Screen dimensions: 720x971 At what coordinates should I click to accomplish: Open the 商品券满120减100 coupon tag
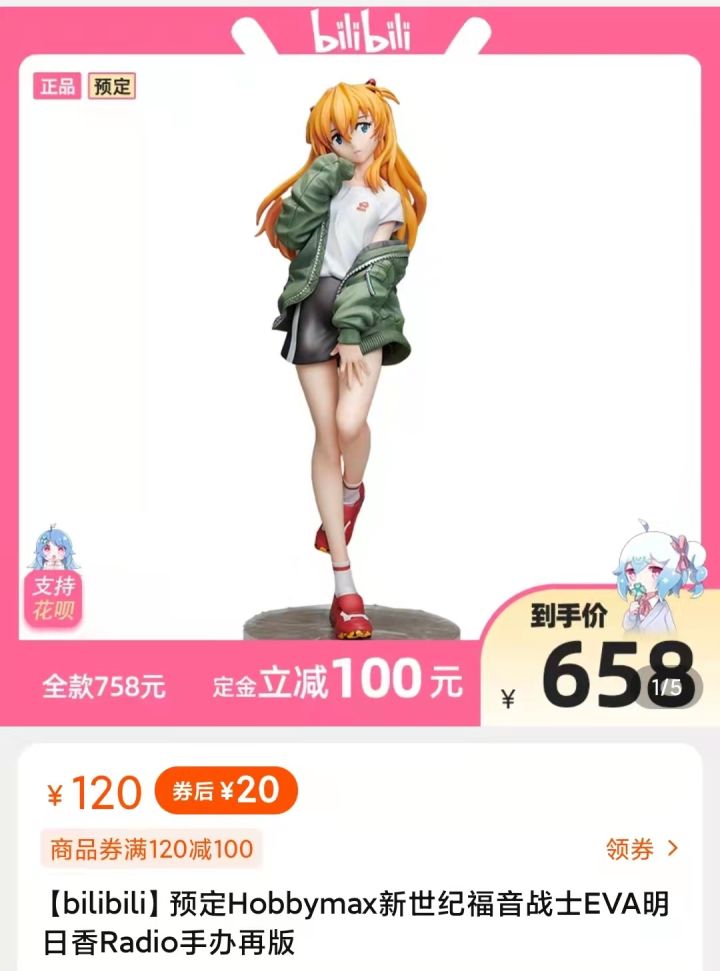pyautogui.click(x=152, y=850)
